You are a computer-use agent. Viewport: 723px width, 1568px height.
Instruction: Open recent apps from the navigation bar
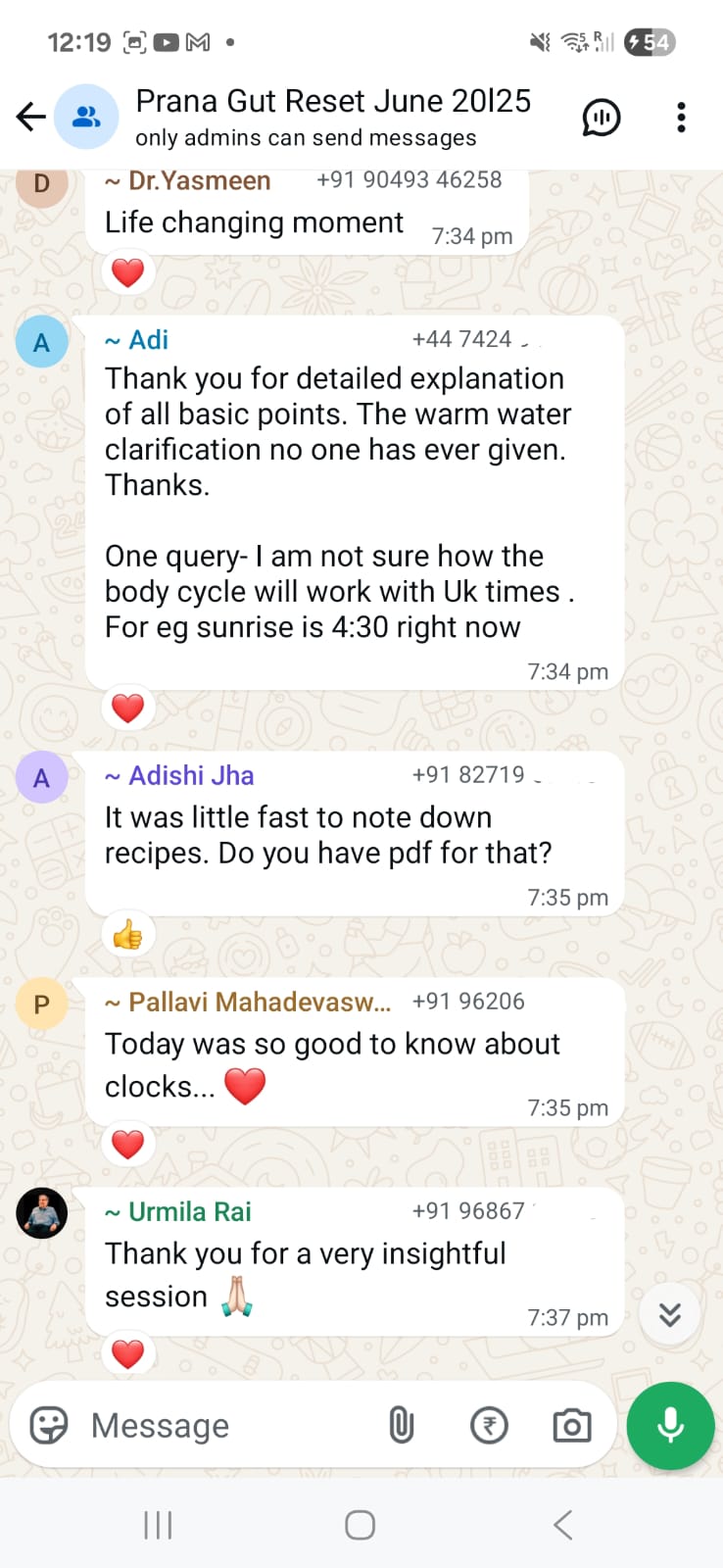[158, 1525]
